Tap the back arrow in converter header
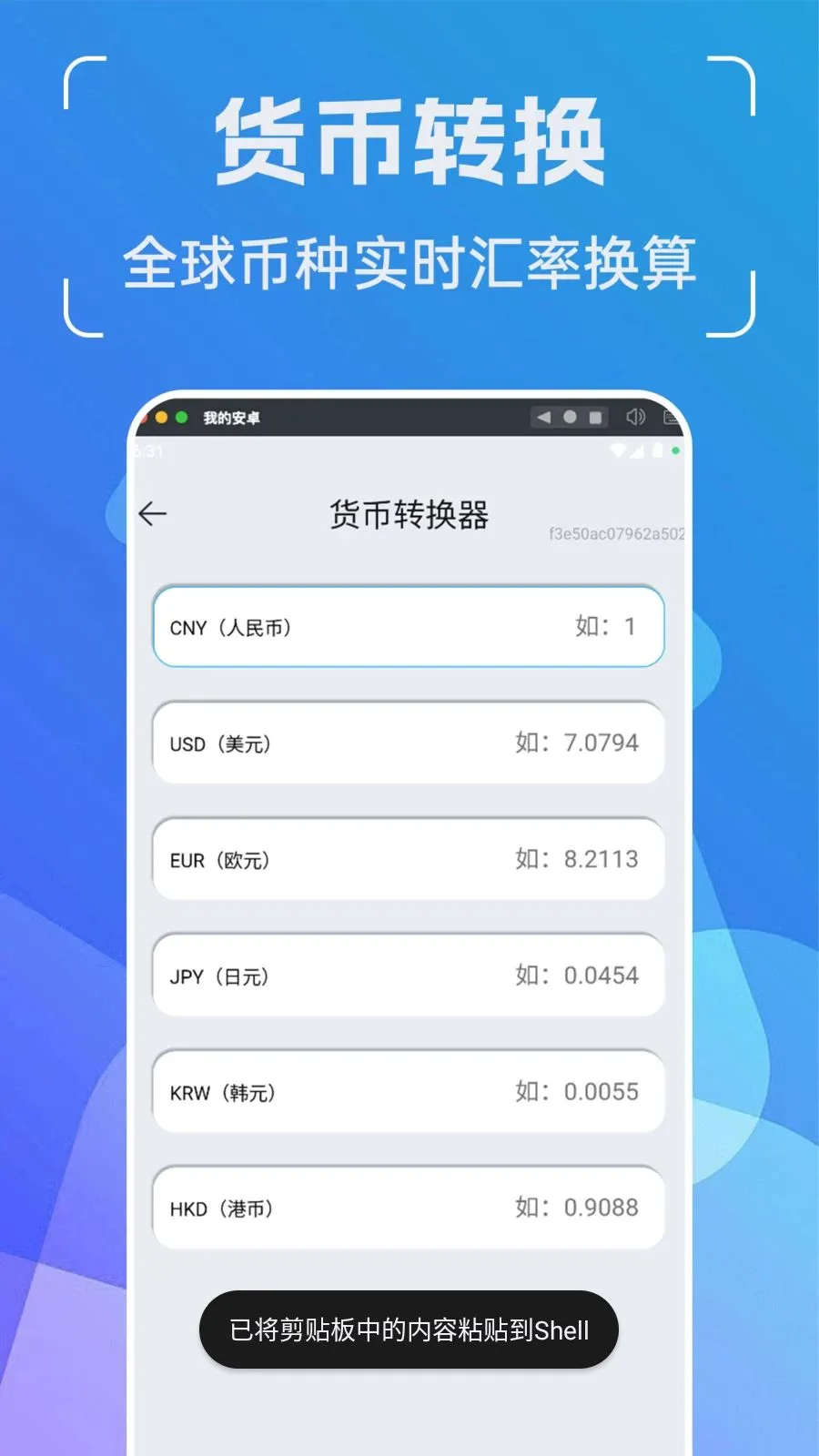This screenshot has height=1456, width=819. pyautogui.click(x=153, y=513)
